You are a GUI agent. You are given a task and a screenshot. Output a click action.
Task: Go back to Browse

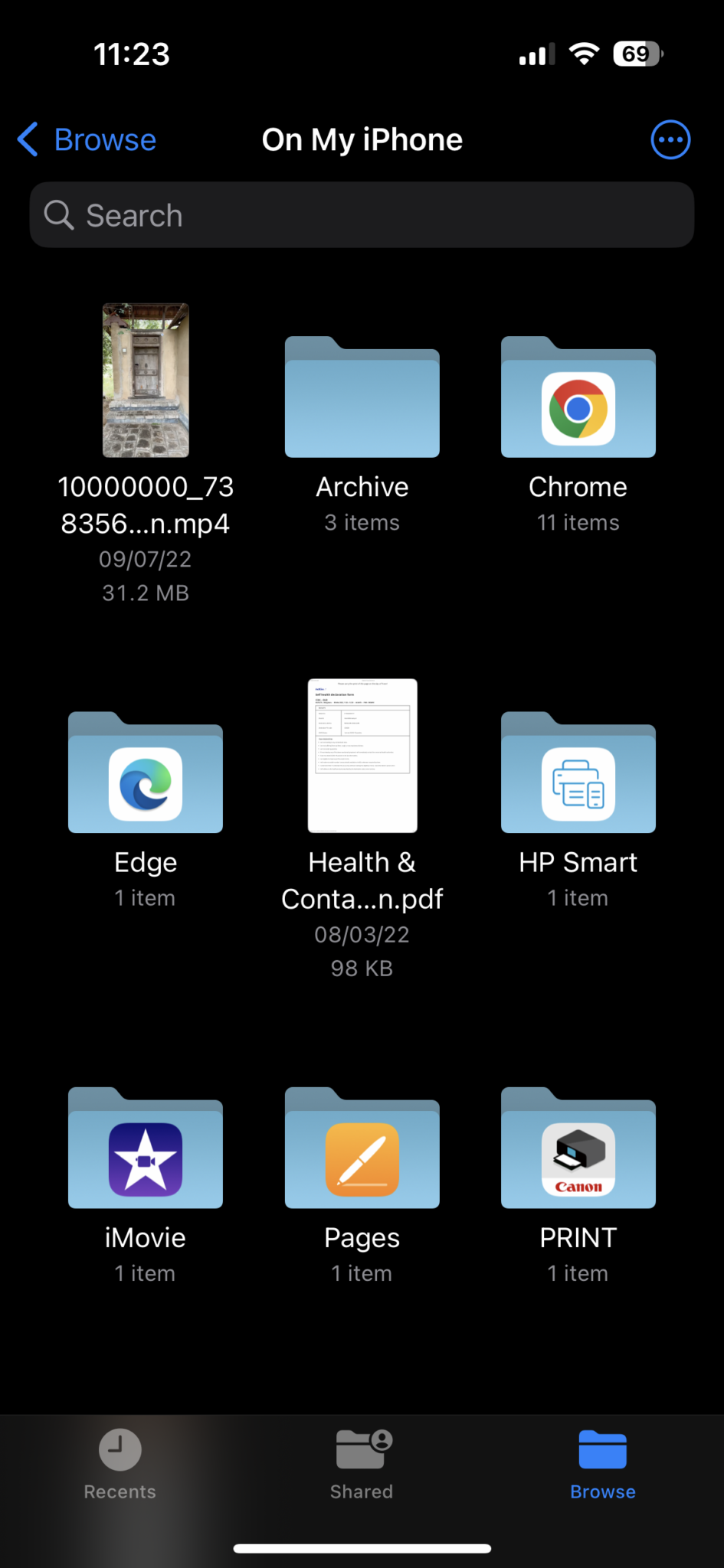87,140
